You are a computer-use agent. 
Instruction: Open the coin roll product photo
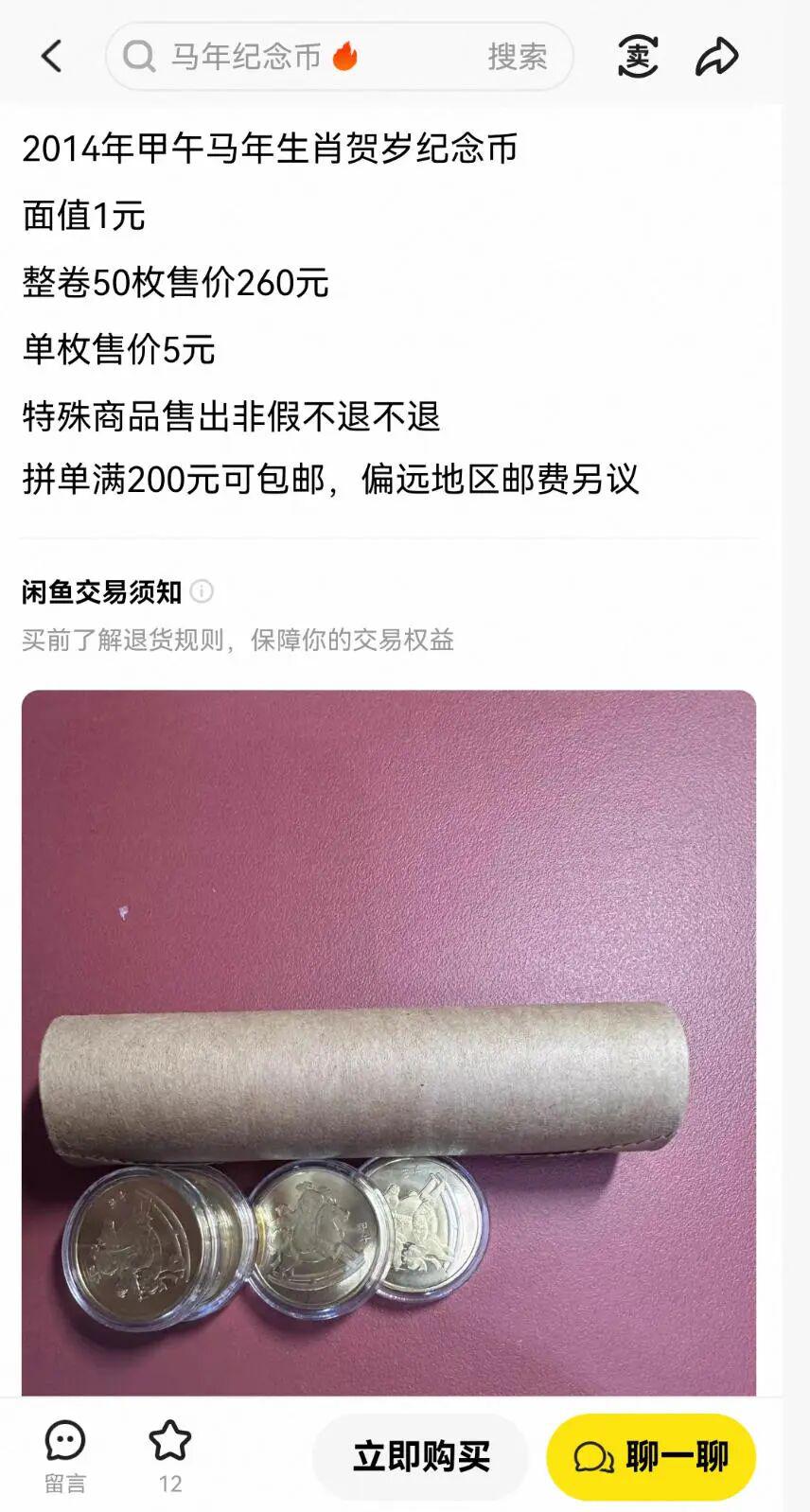tap(388, 1041)
